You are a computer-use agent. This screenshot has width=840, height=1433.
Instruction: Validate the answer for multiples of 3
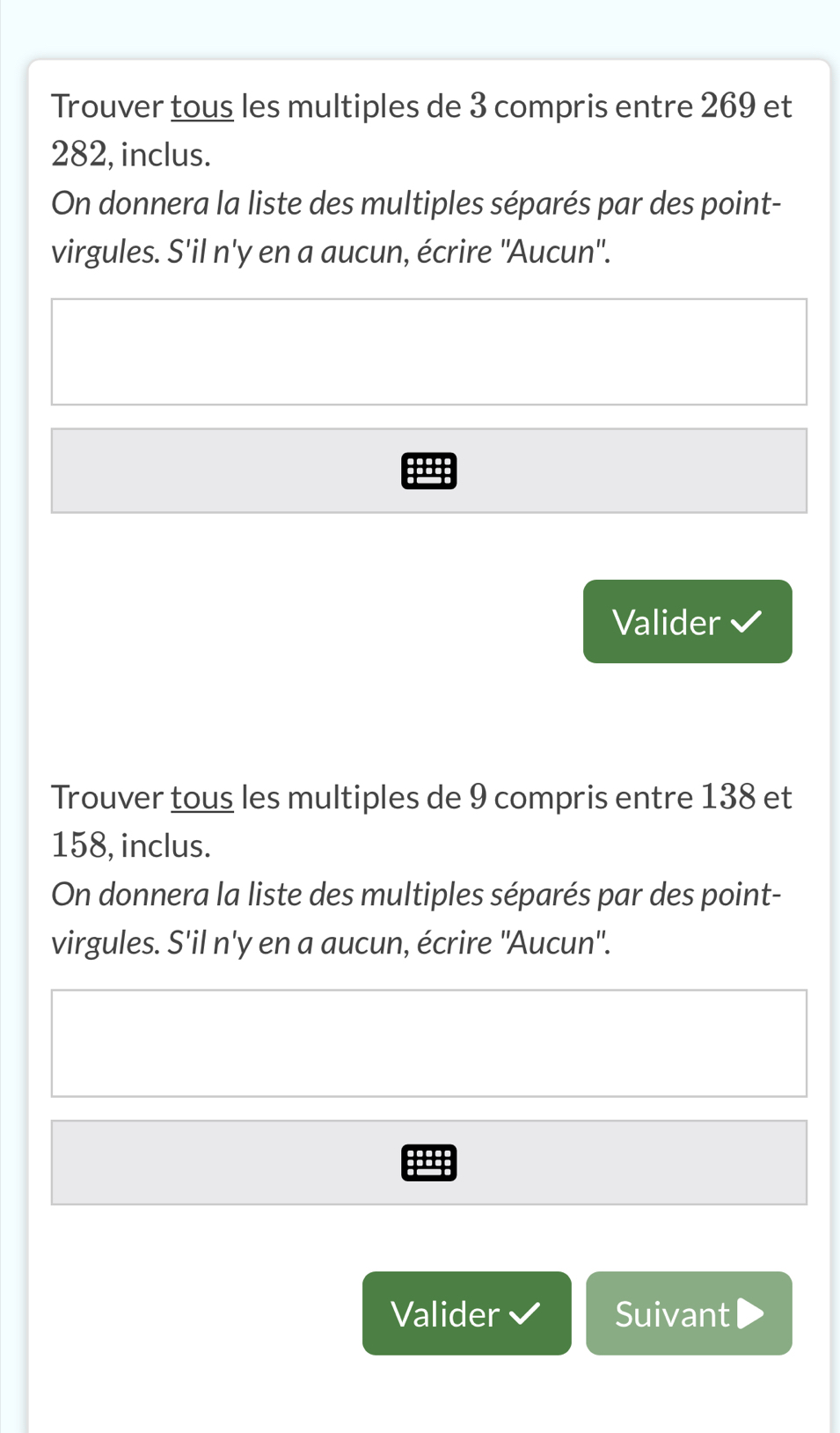coord(687,622)
